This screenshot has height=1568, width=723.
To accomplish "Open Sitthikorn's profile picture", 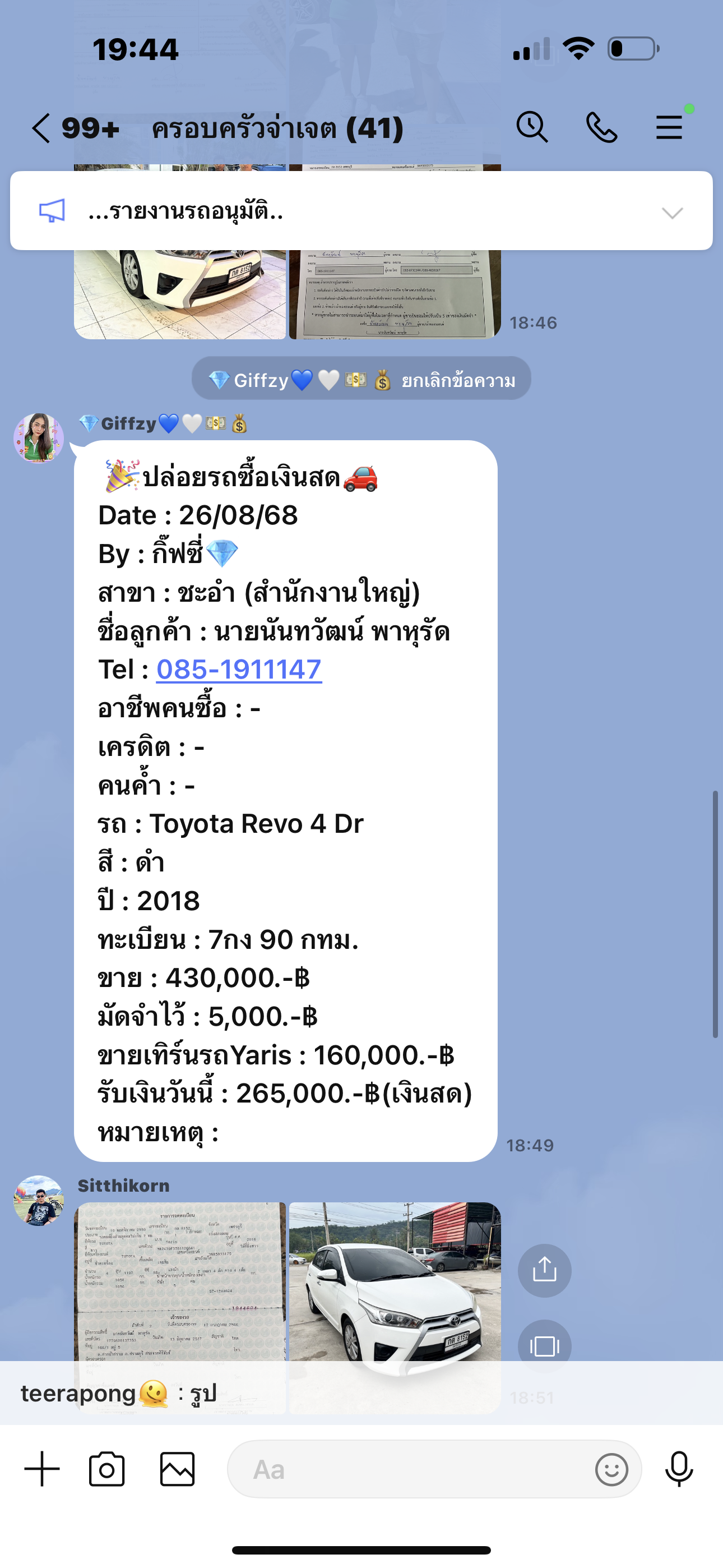I will point(39,1200).
